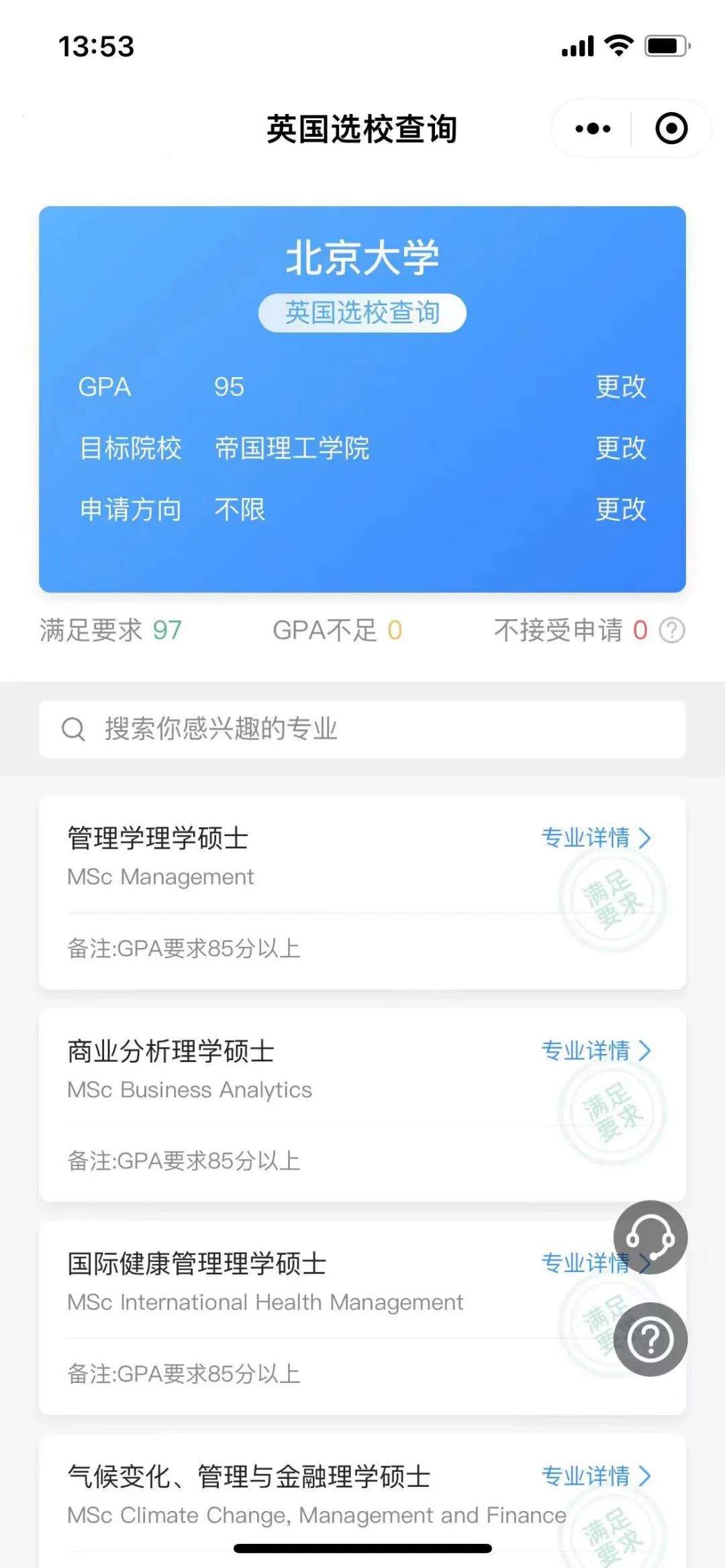This screenshot has width=725, height=1568.
Task: View 专业详情 for MSc Business Analytics
Action: [x=595, y=1051]
